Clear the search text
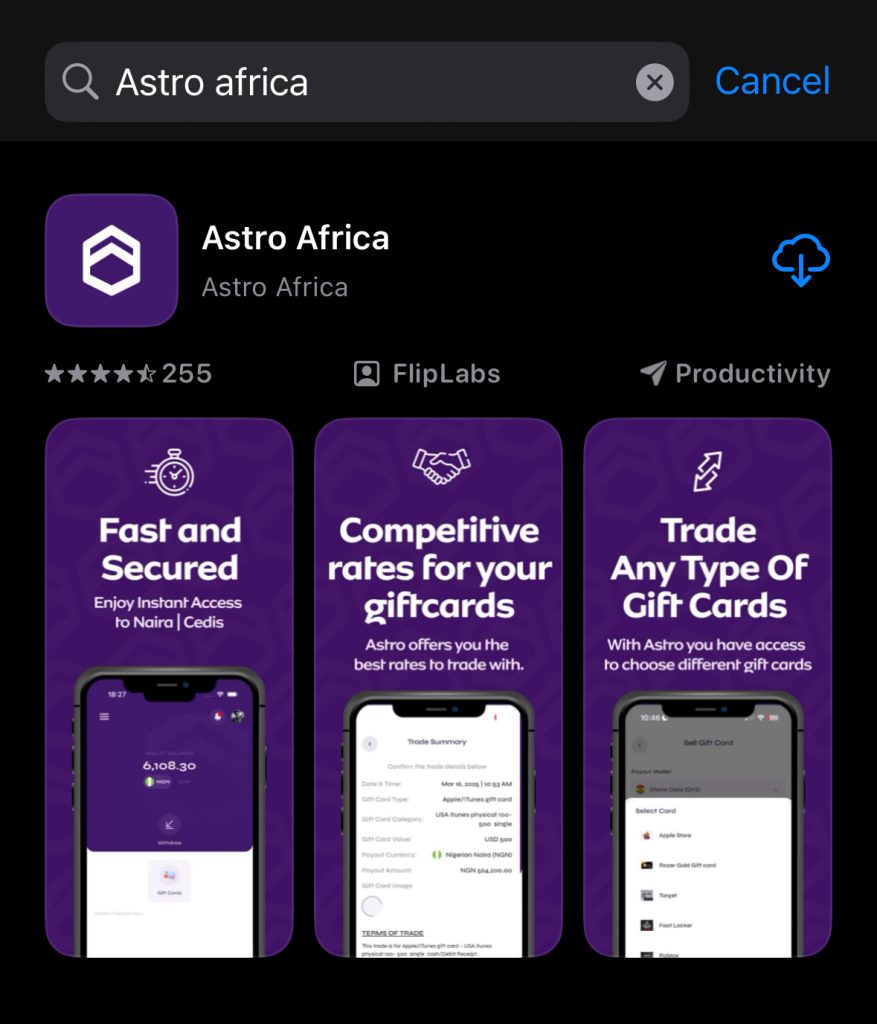877x1024 pixels. (x=654, y=82)
